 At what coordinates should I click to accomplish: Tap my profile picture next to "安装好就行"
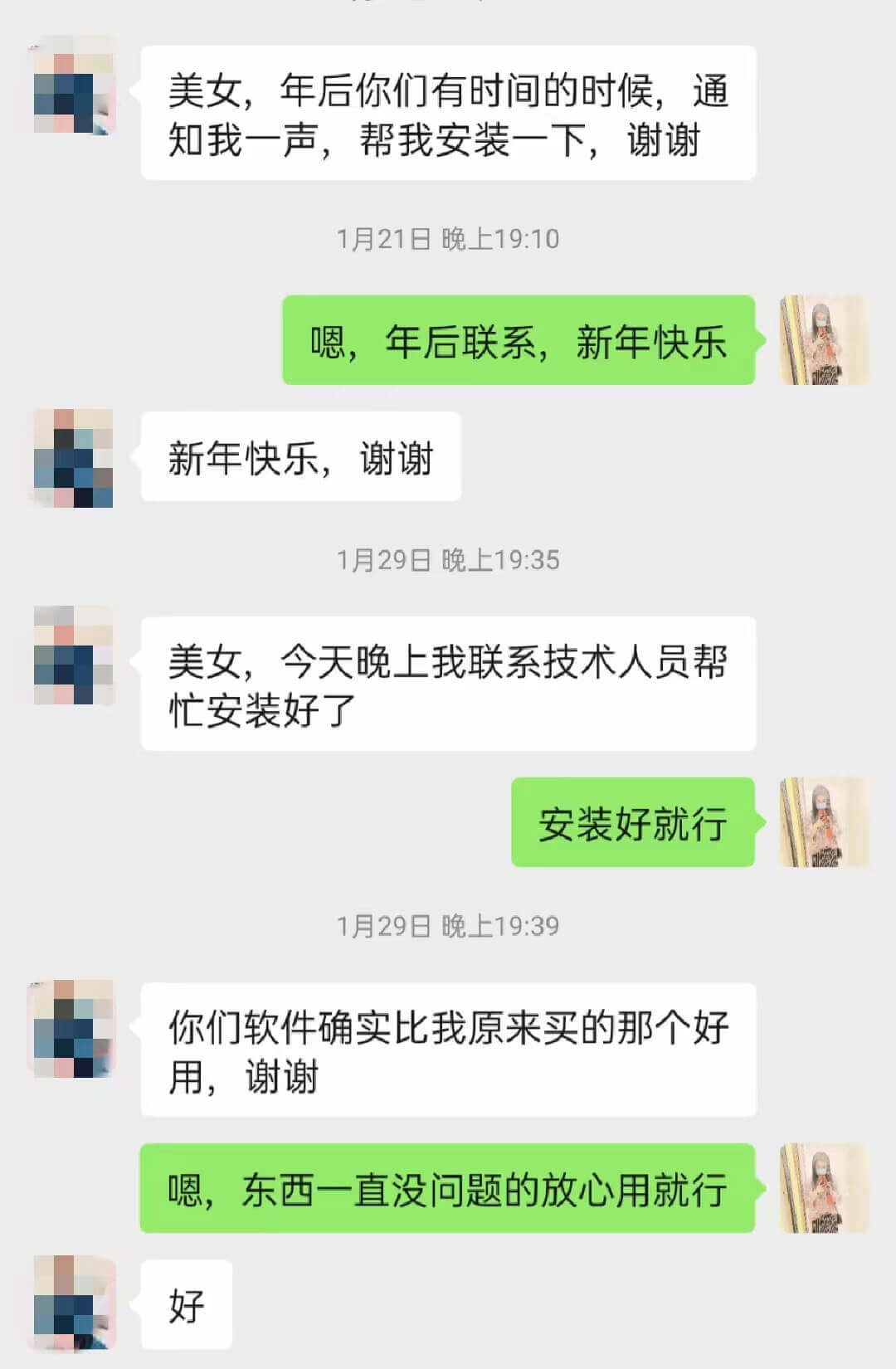coord(823,822)
